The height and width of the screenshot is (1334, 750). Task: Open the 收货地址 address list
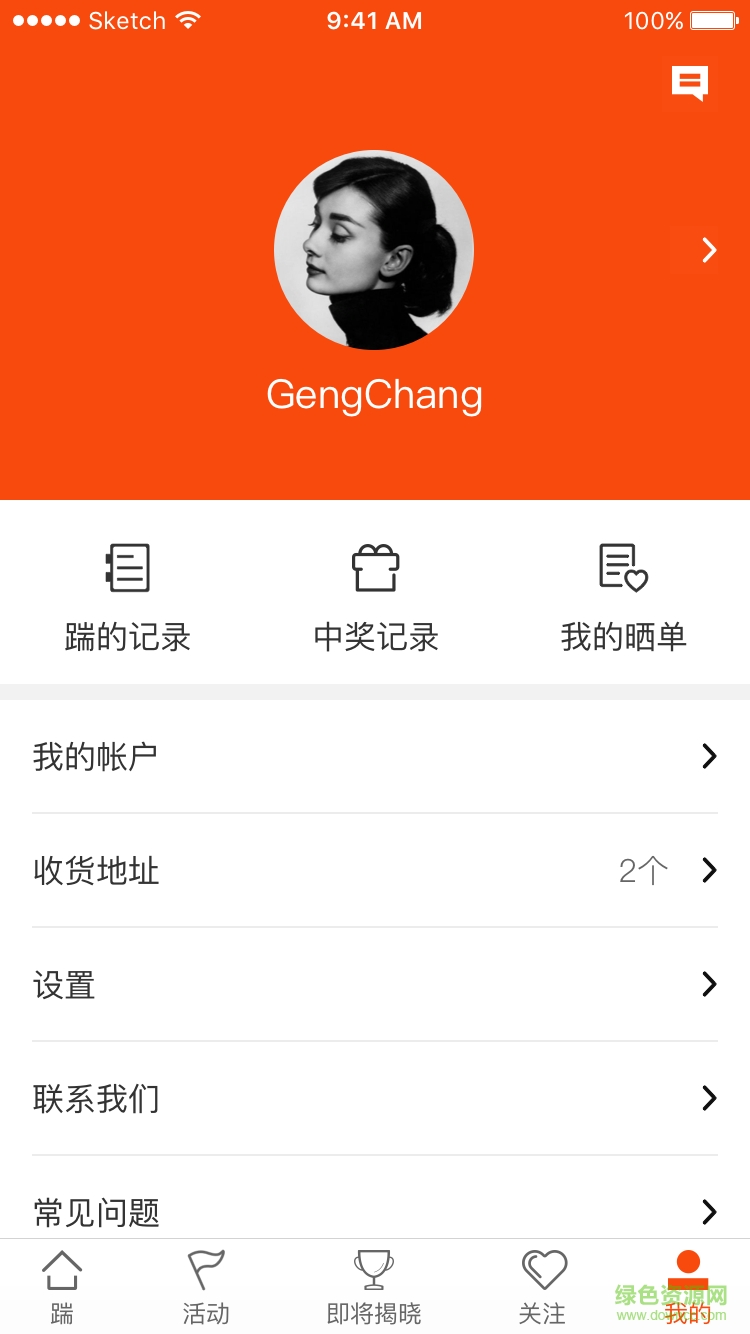pos(96,870)
